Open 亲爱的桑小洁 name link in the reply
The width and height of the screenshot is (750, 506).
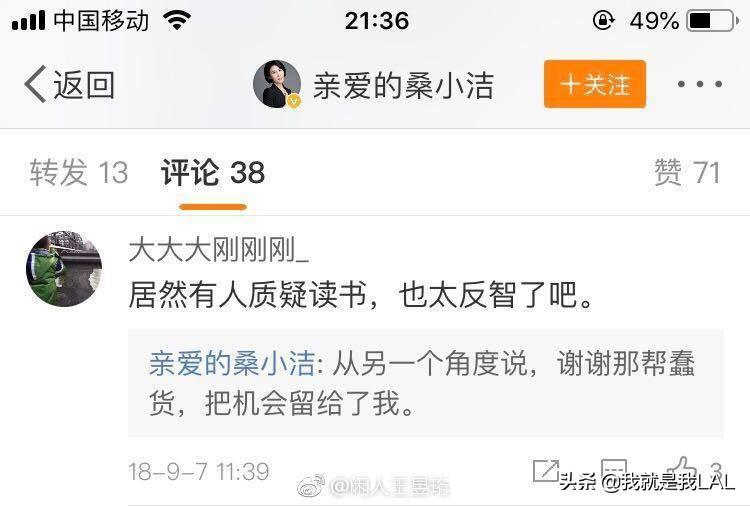[230, 361]
